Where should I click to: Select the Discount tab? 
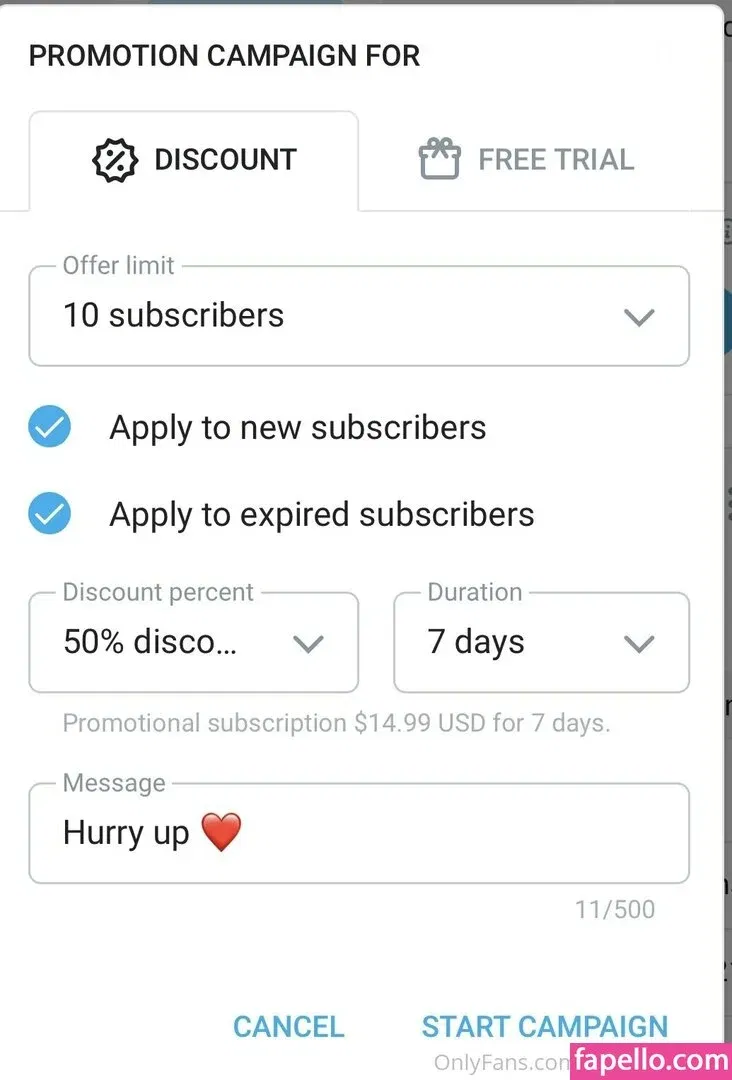pyautogui.click(x=194, y=160)
